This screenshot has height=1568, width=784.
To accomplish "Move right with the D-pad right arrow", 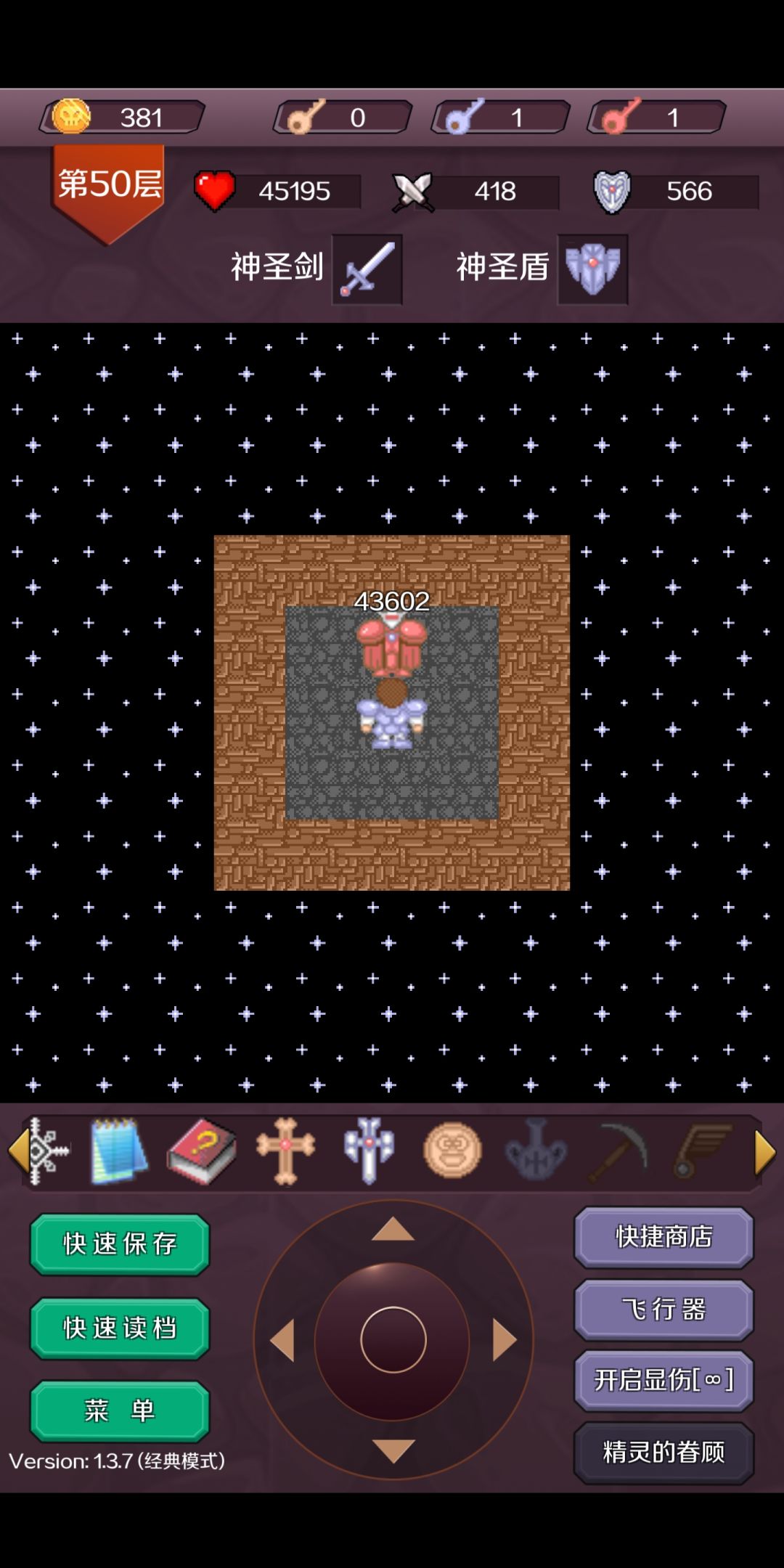I will pos(505,1340).
